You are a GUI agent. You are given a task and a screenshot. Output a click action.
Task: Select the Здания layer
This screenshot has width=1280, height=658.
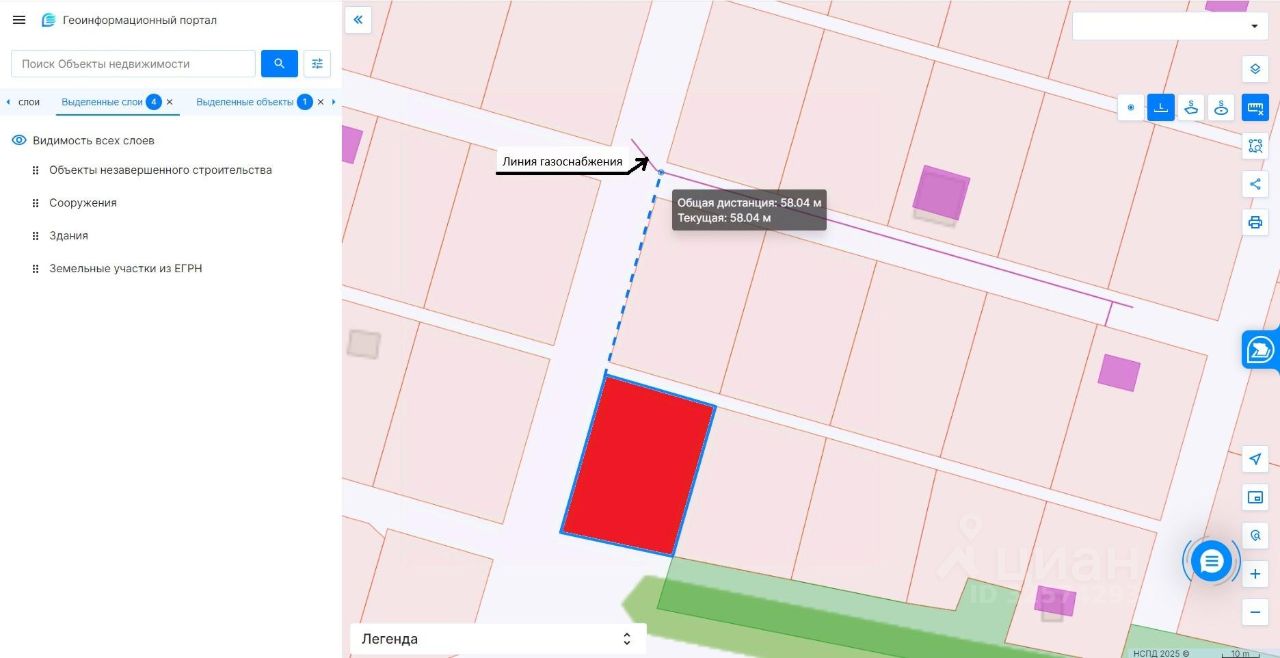[x=69, y=236]
